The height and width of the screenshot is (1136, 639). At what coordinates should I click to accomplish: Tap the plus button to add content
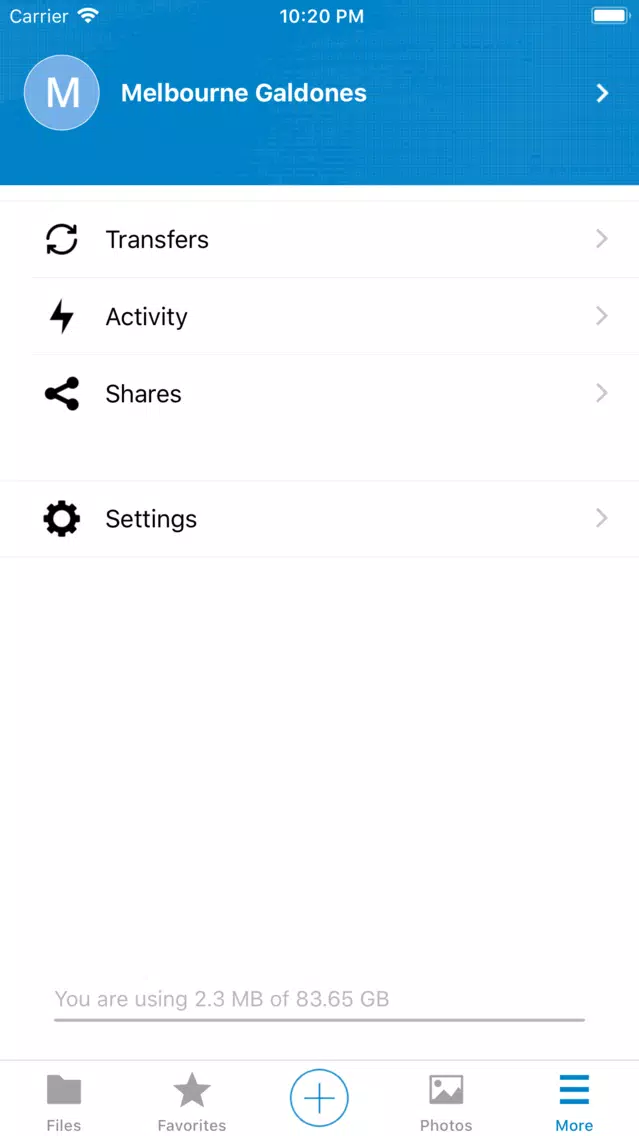[320, 1098]
